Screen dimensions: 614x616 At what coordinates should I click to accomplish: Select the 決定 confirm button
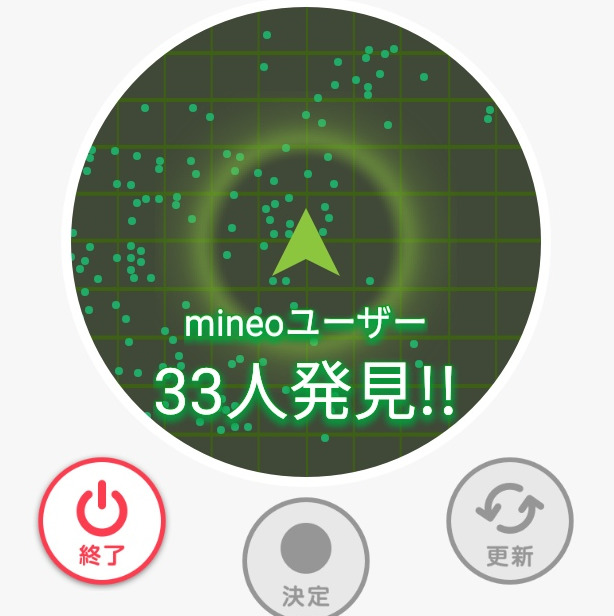pyautogui.click(x=306, y=558)
